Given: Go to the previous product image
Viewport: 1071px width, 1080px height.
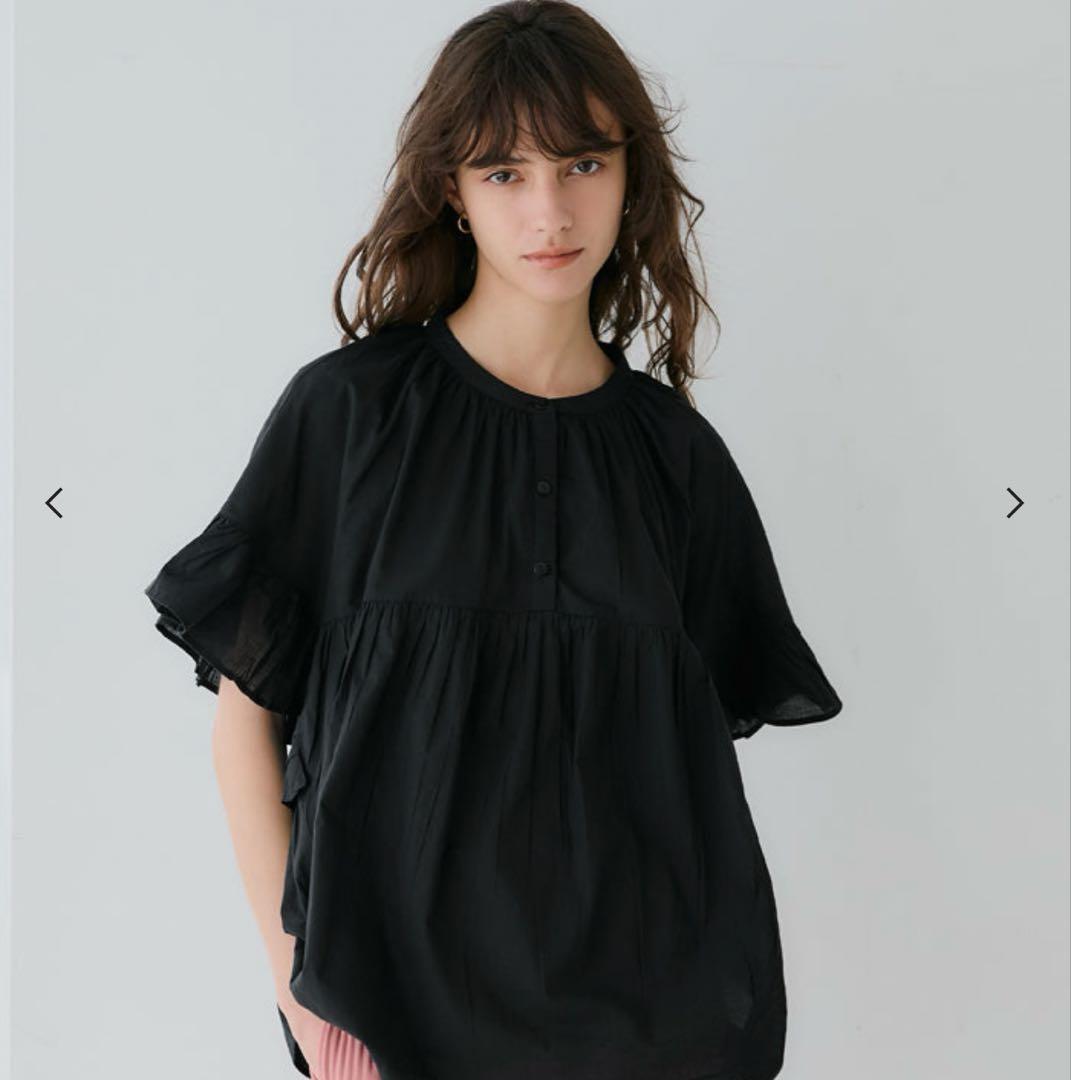Looking at the screenshot, I should 54,503.
